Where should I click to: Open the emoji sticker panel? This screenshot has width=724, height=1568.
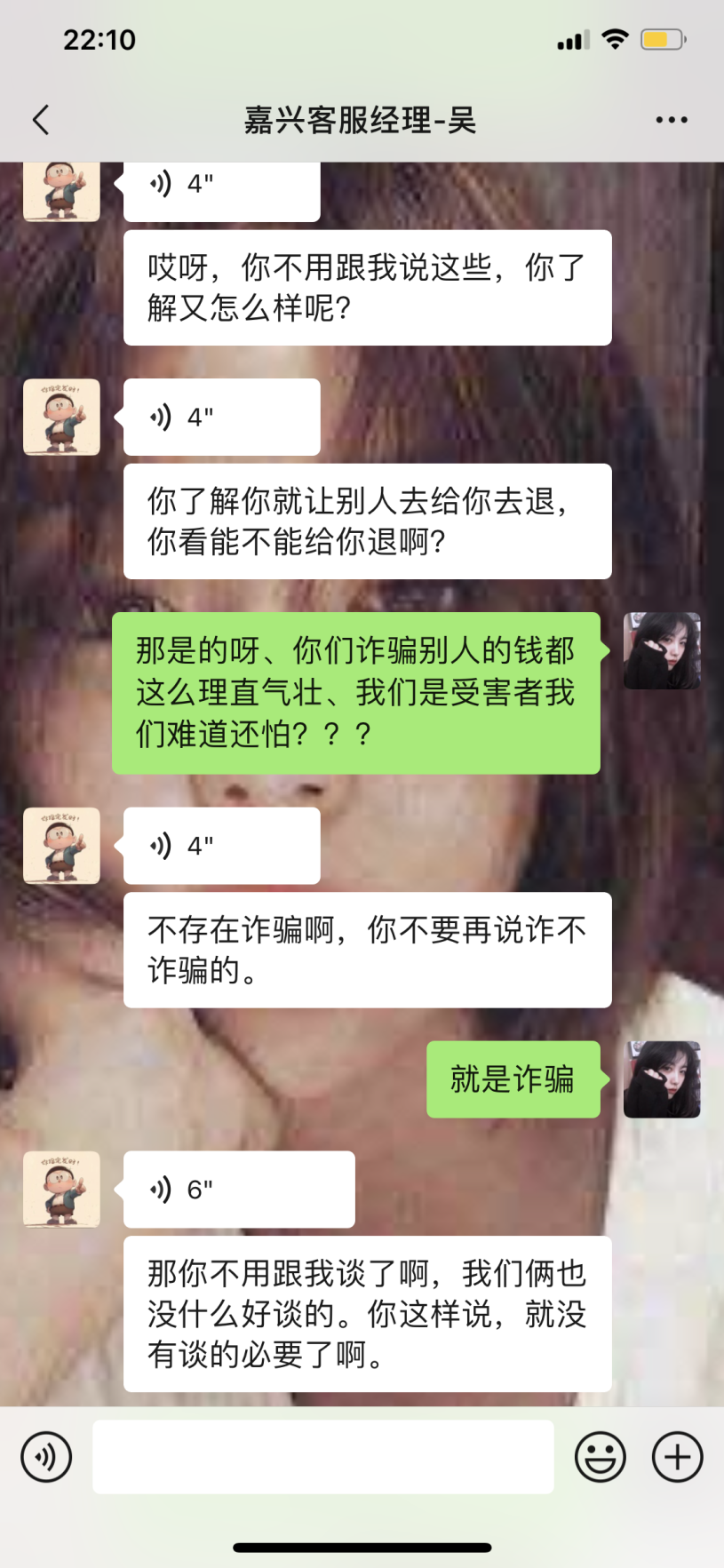tap(601, 1457)
